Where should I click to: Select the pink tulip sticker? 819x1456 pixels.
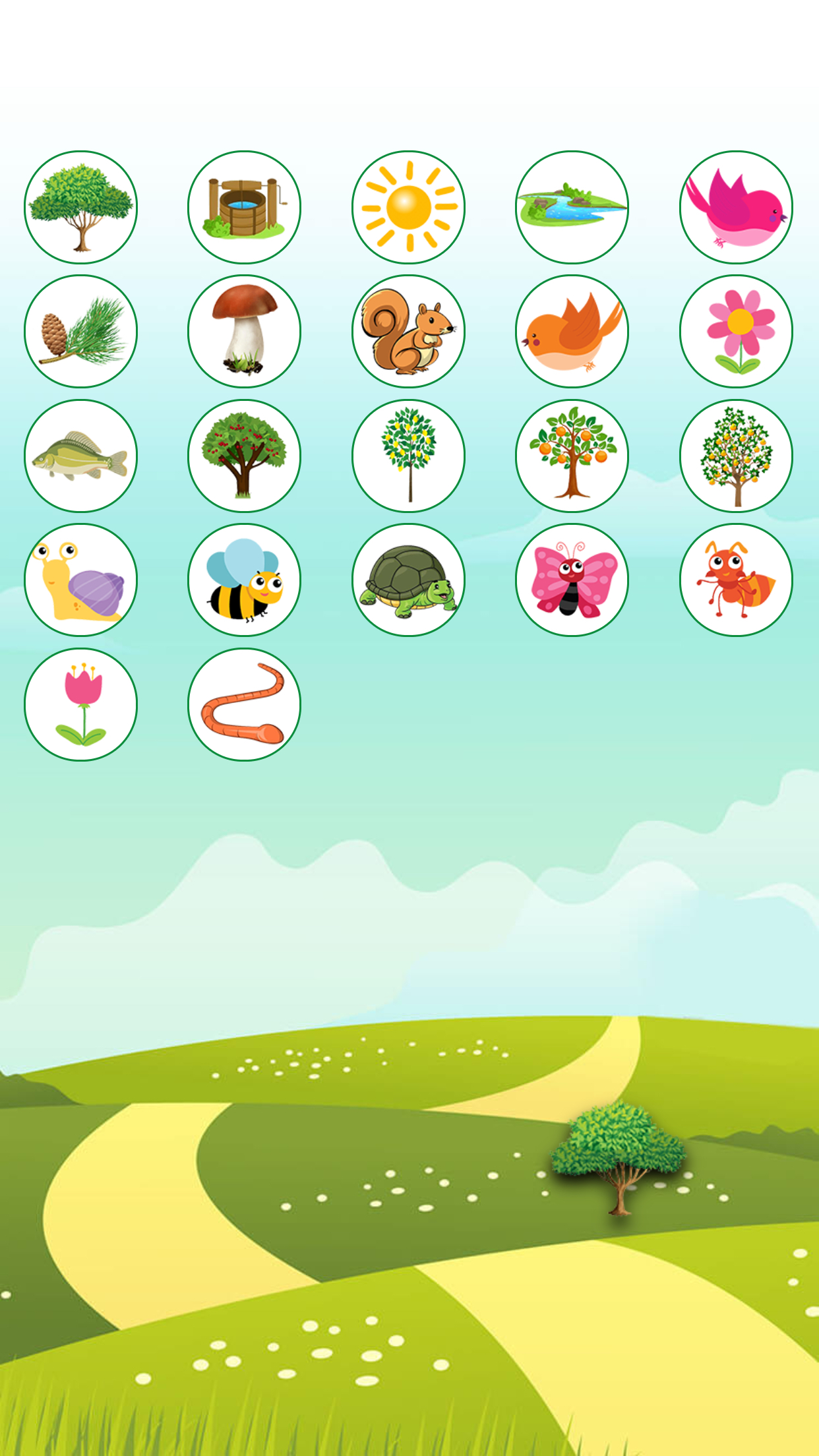(x=80, y=704)
